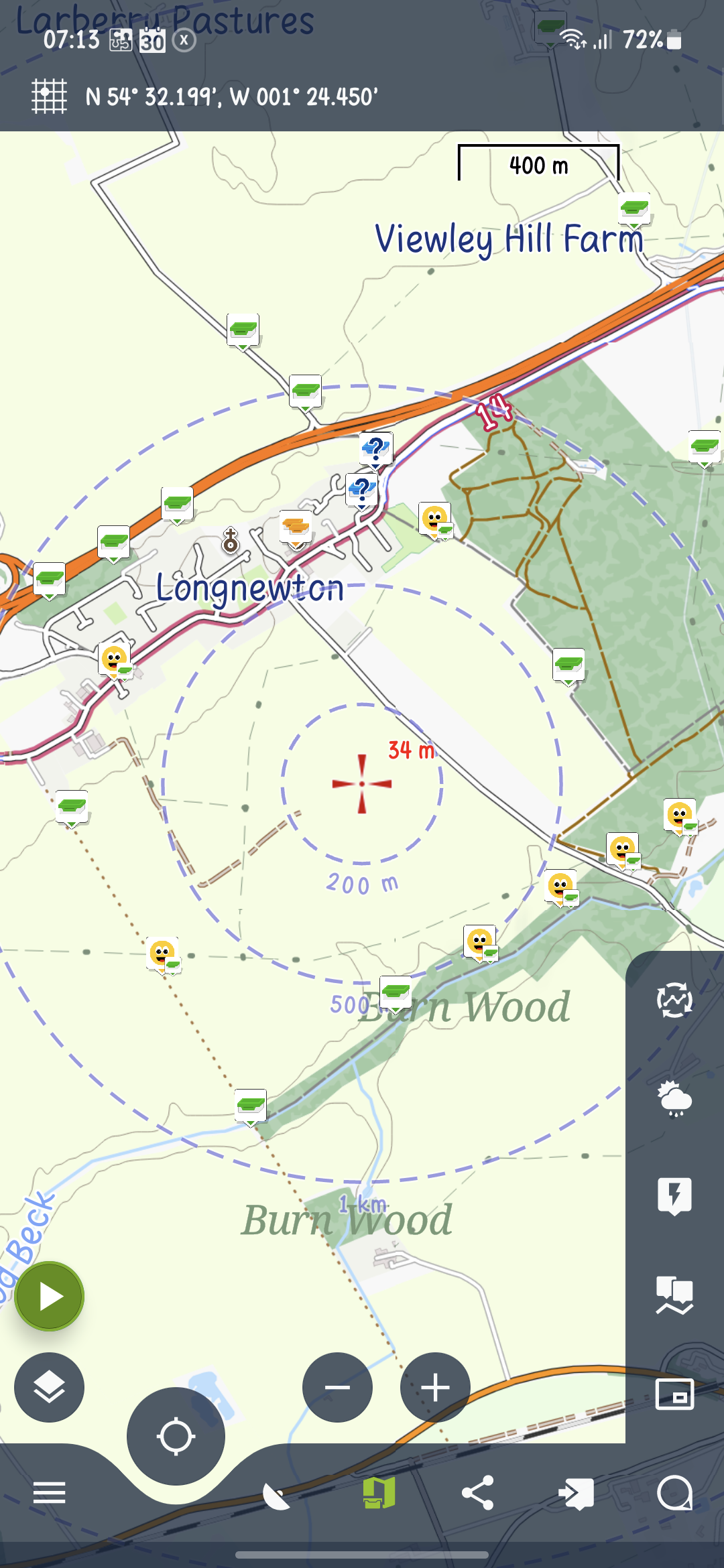Image resolution: width=724 pixels, height=1568 pixels.
Task: Zoom in on the map
Action: click(x=435, y=1387)
